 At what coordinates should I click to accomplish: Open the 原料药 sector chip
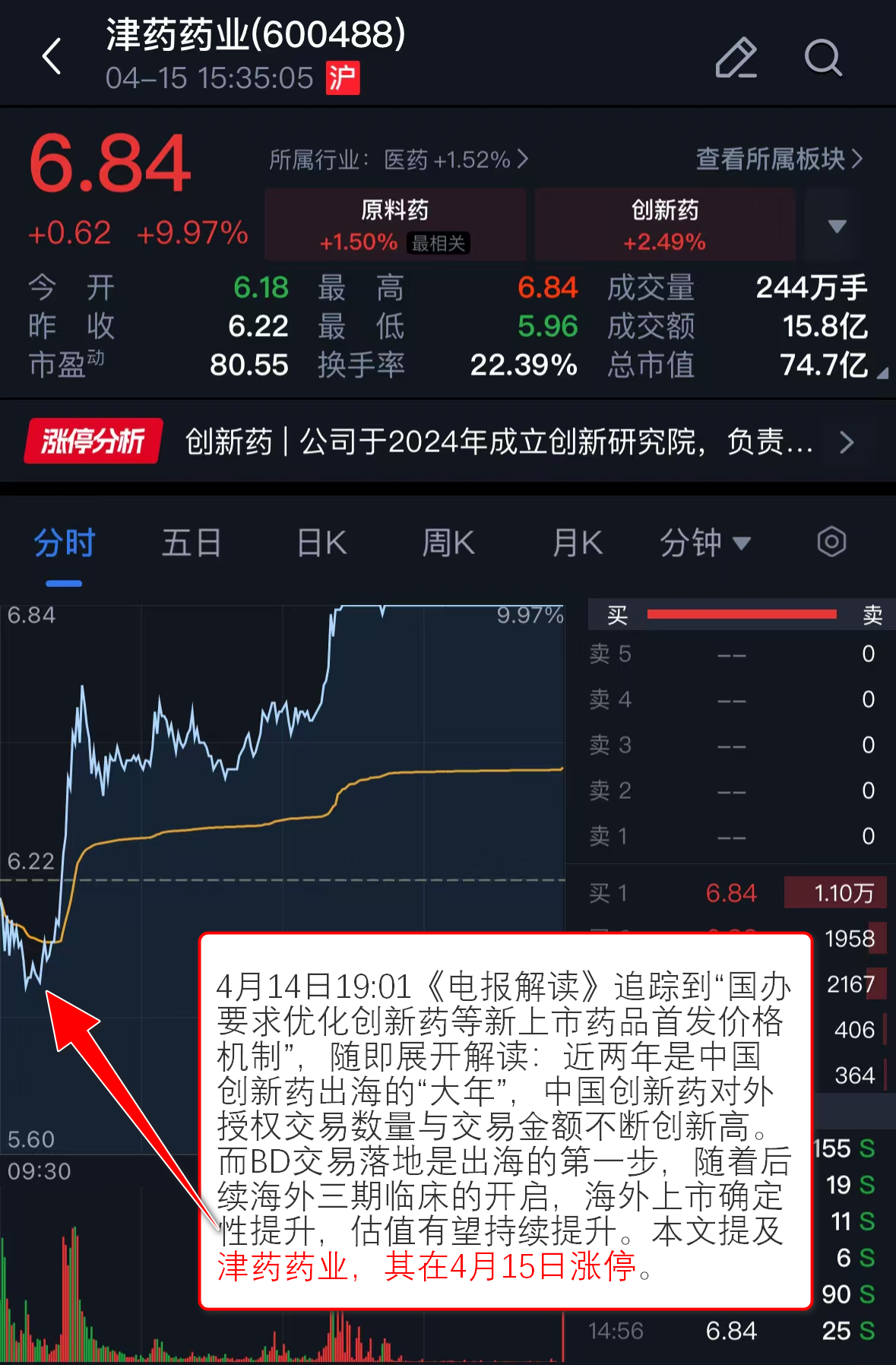[x=395, y=225]
